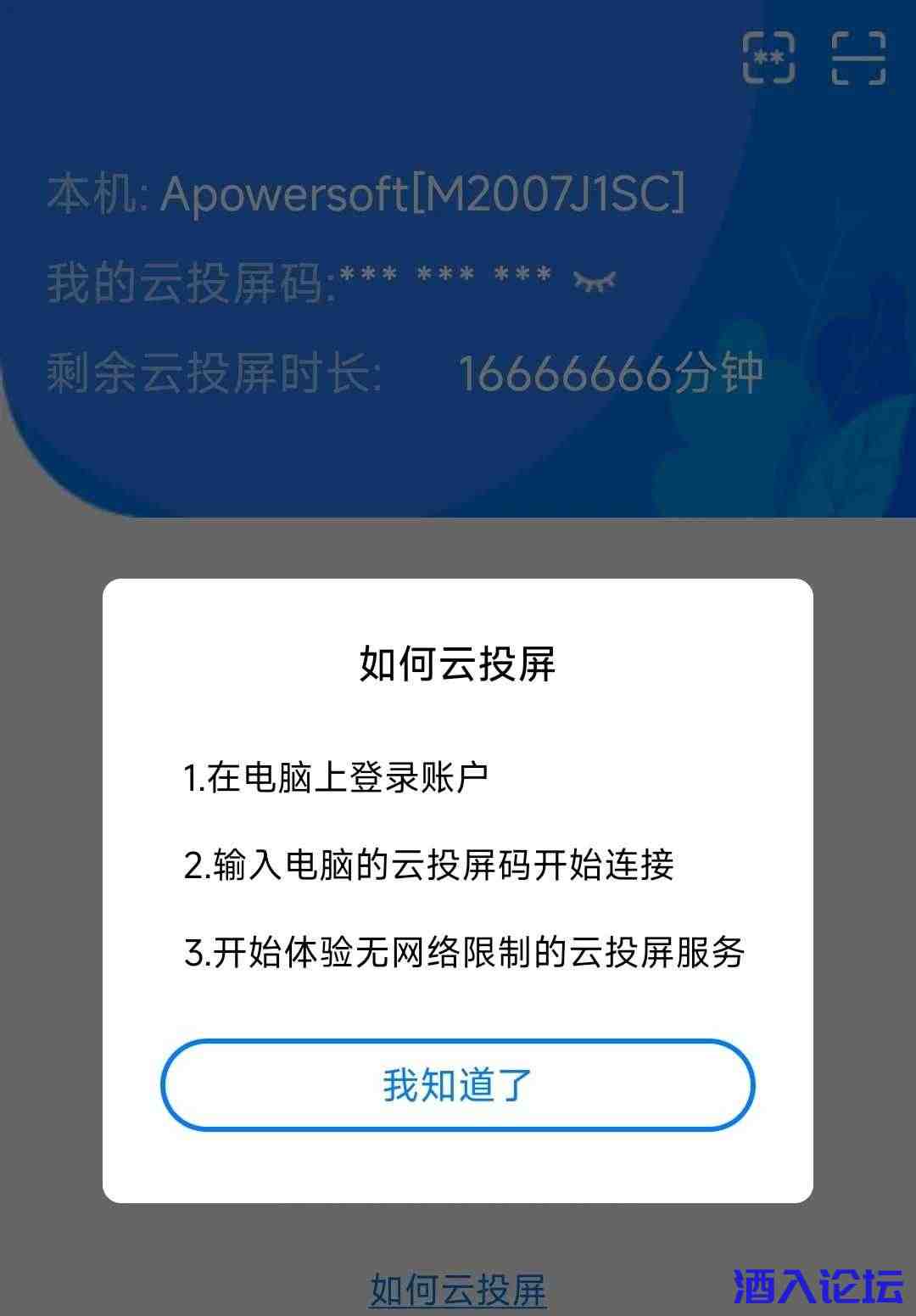The height and width of the screenshot is (1316, 916).
Task: Reveal the hidden cloud cast code
Action: [594, 281]
